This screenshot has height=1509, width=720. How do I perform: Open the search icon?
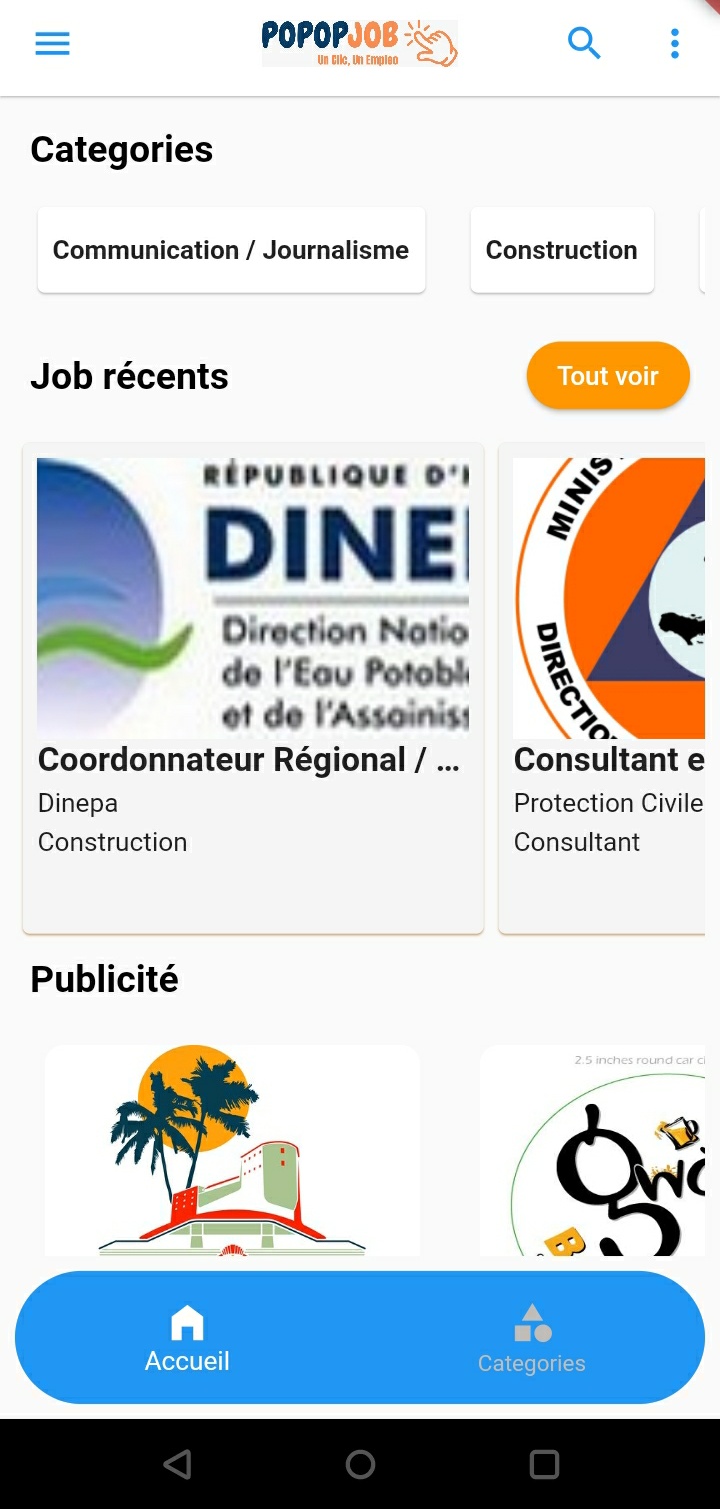pyautogui.click(x=584, y=44)
